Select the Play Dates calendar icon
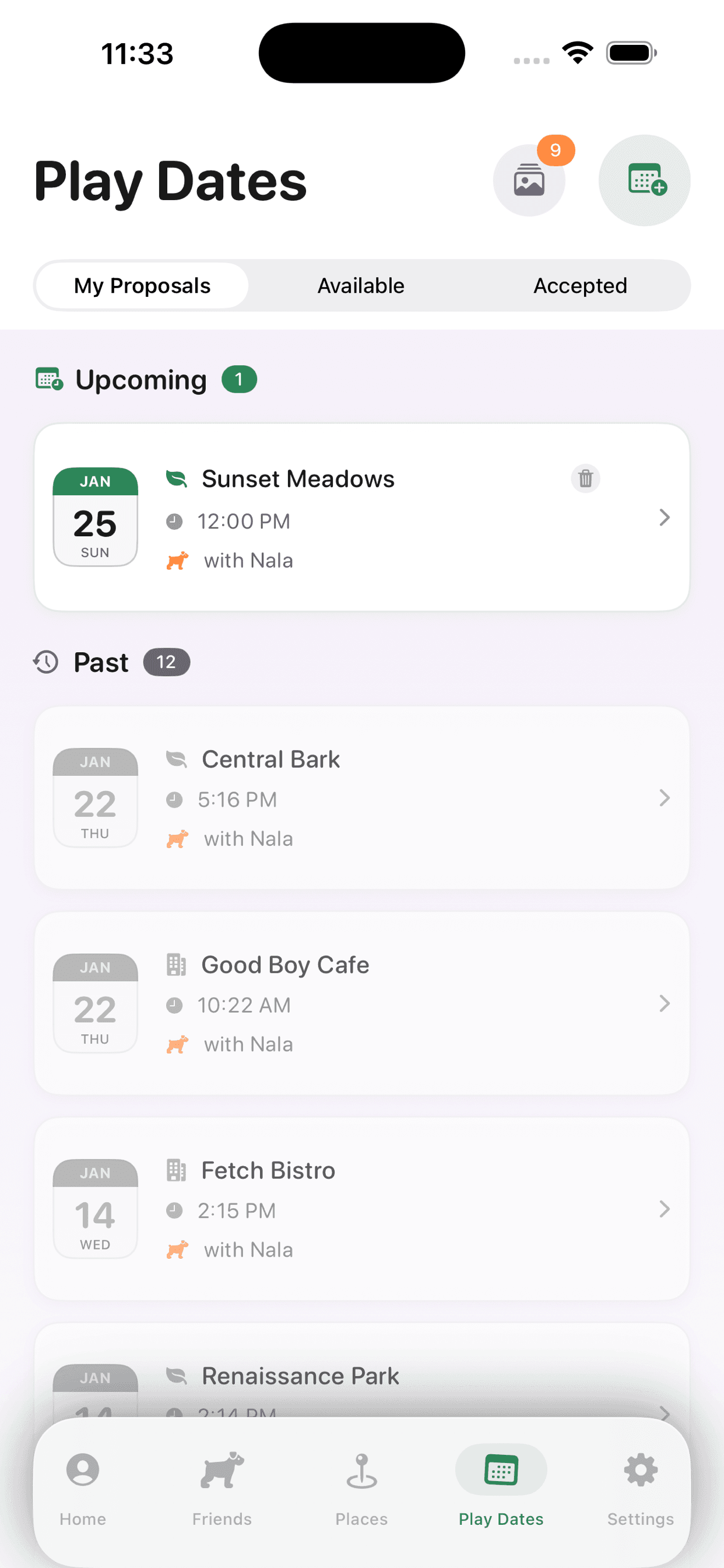 (x=500, y=1469)
